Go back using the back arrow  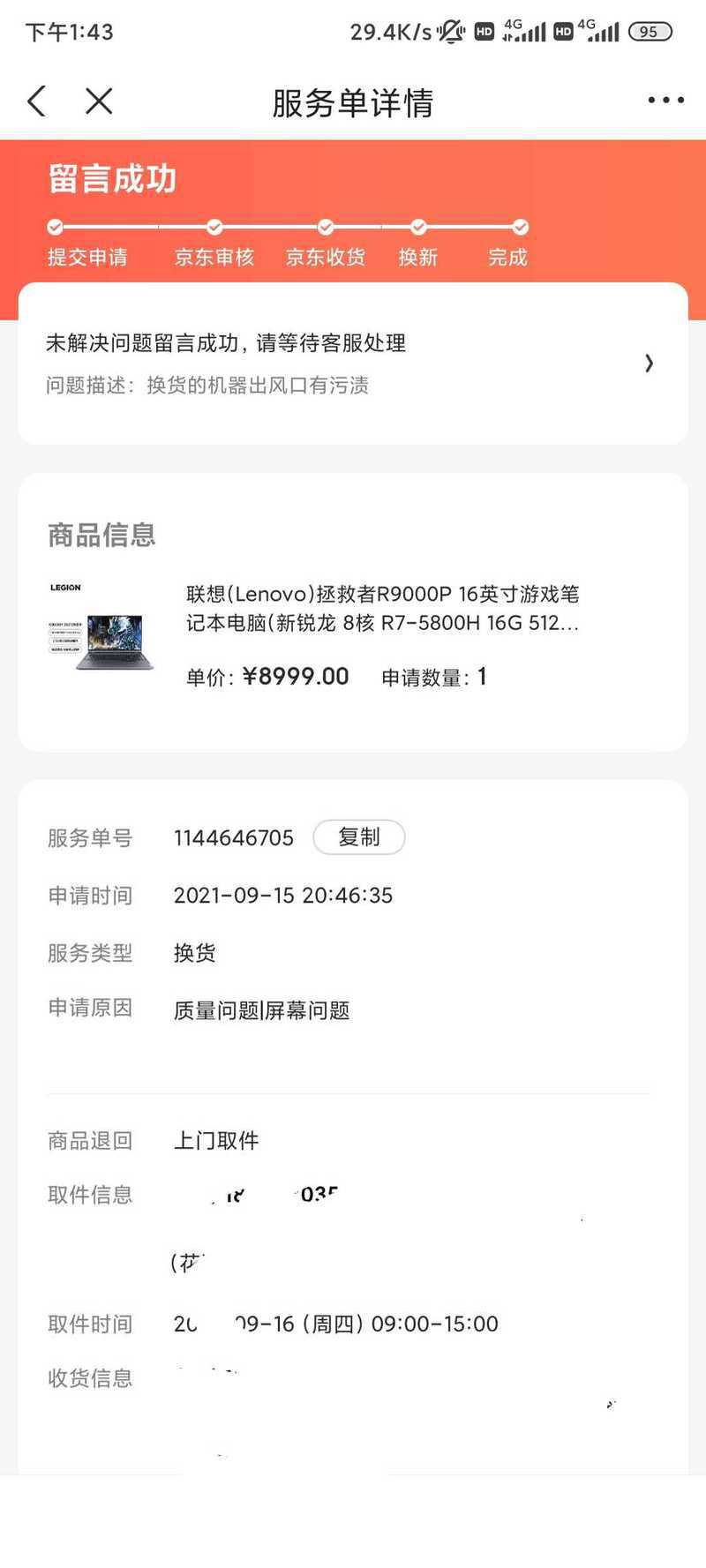[x=36, y=101]
